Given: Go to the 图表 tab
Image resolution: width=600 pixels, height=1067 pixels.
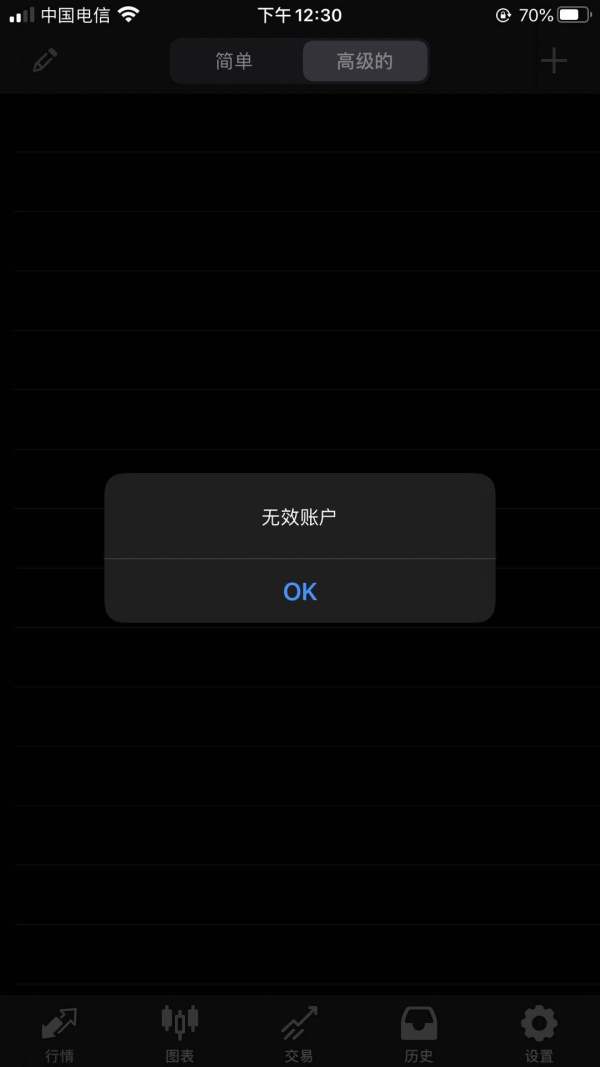Looking at the screenshot, I should point(180,1034).
